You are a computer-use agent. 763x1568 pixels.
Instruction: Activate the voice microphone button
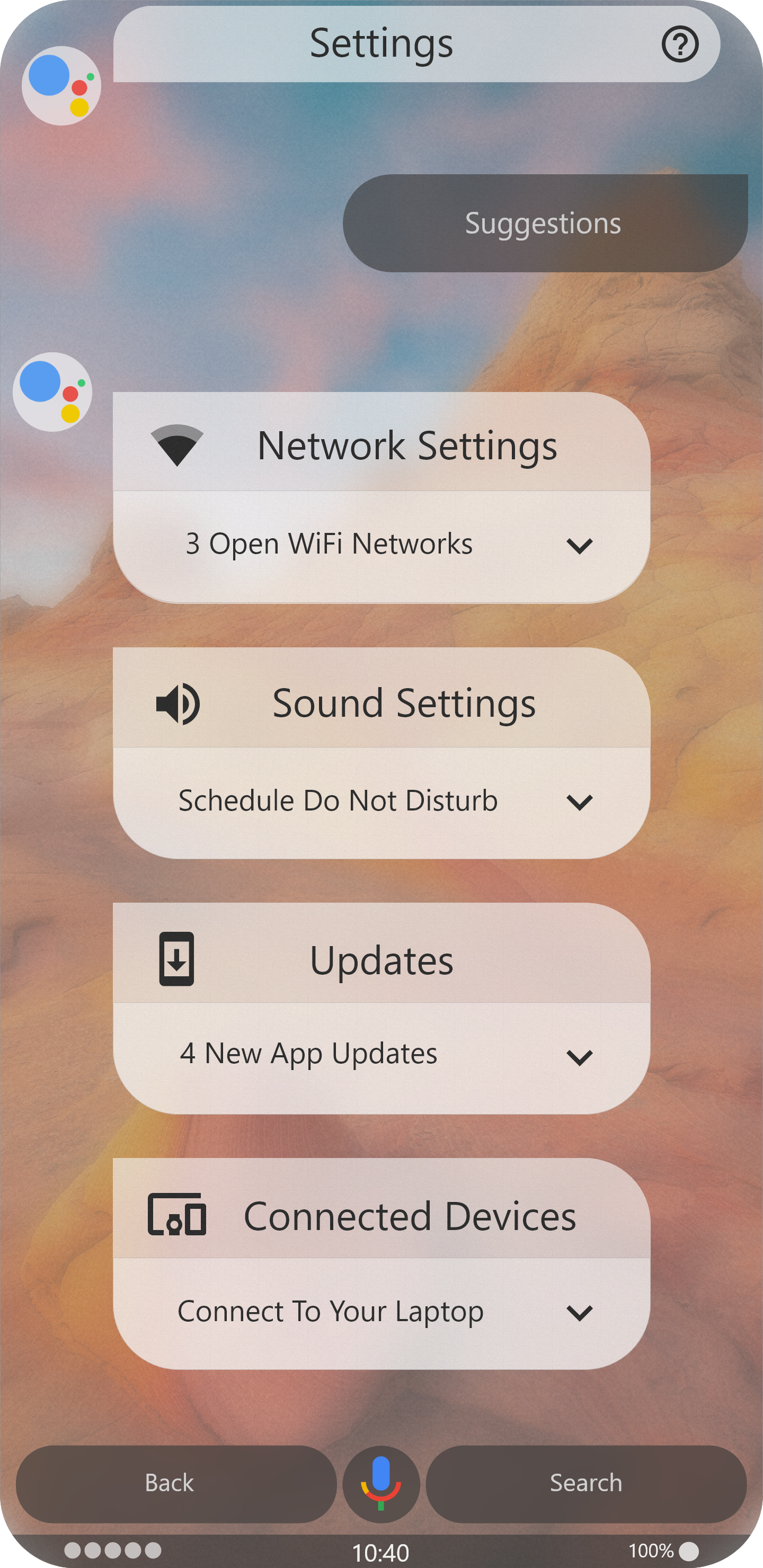click(x=381, y=1483)
